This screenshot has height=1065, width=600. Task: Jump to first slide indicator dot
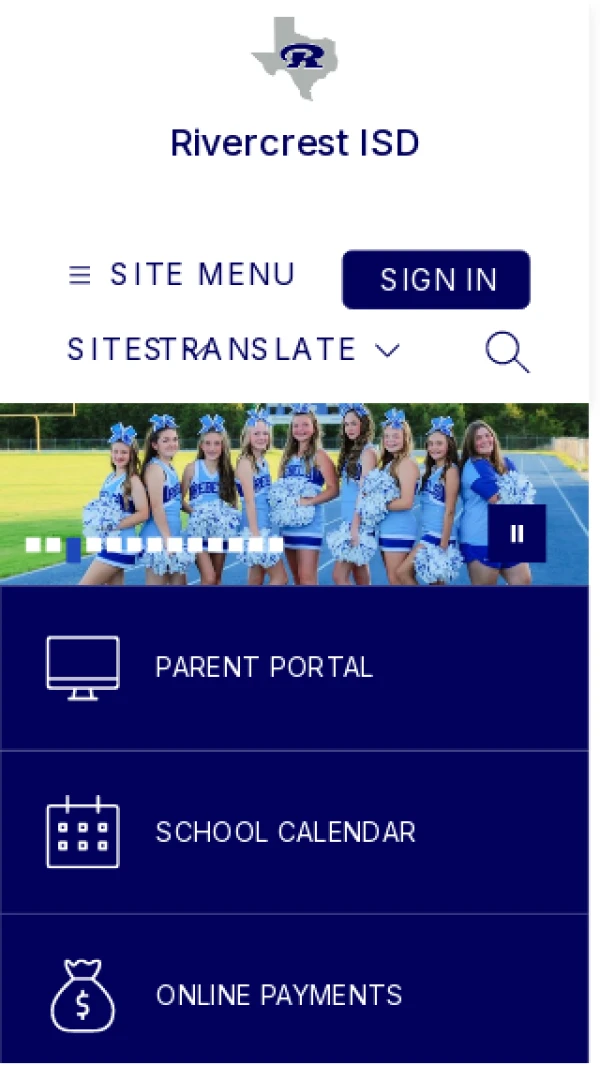point(33,545)
